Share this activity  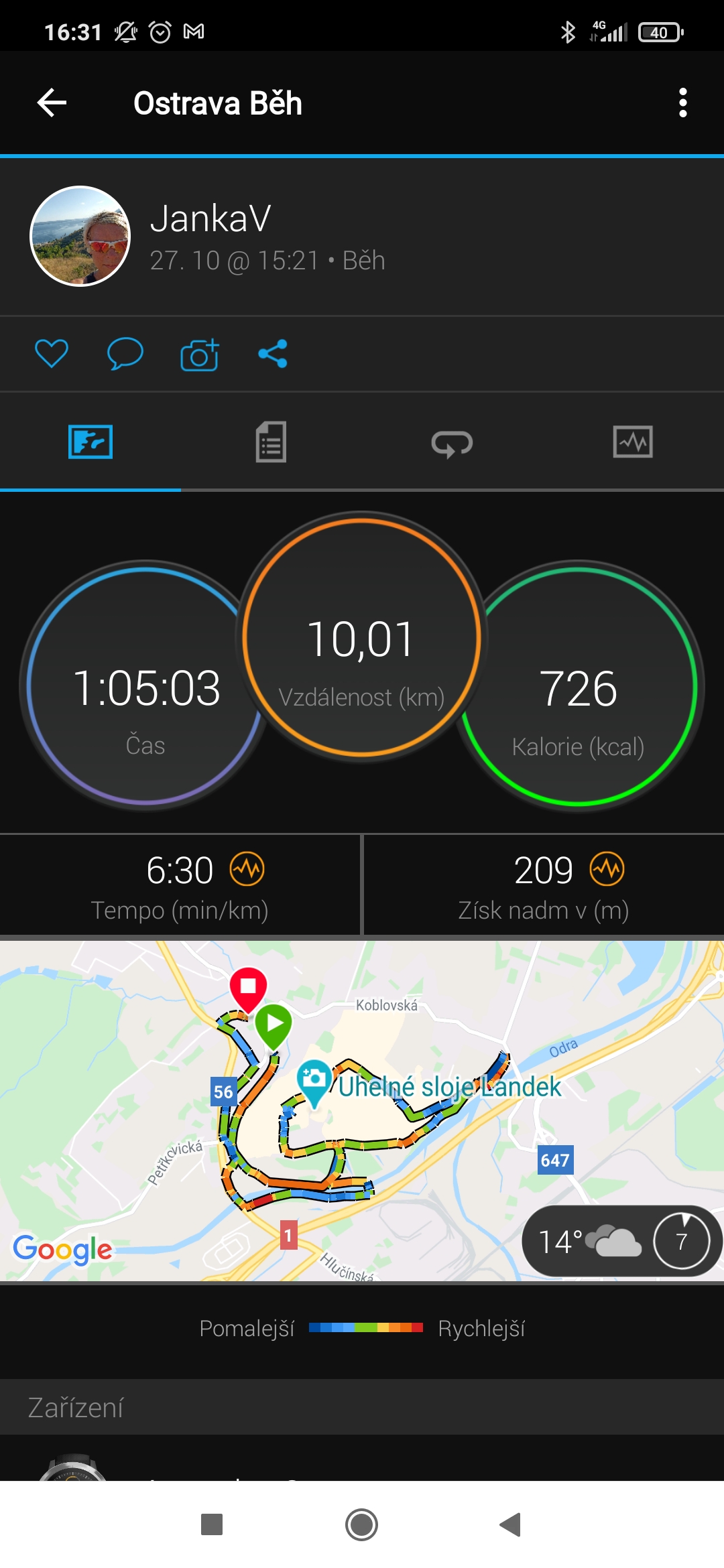273,354
